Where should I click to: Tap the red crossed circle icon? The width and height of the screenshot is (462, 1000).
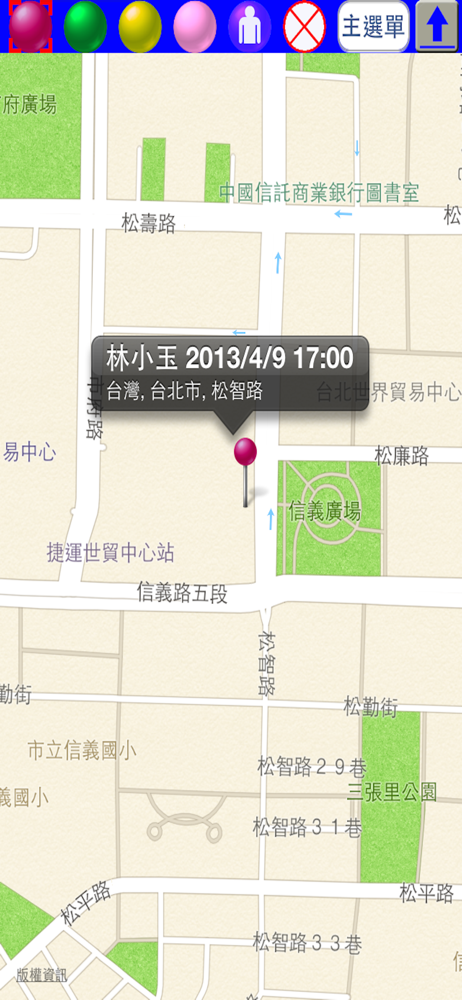click(304, 26)
